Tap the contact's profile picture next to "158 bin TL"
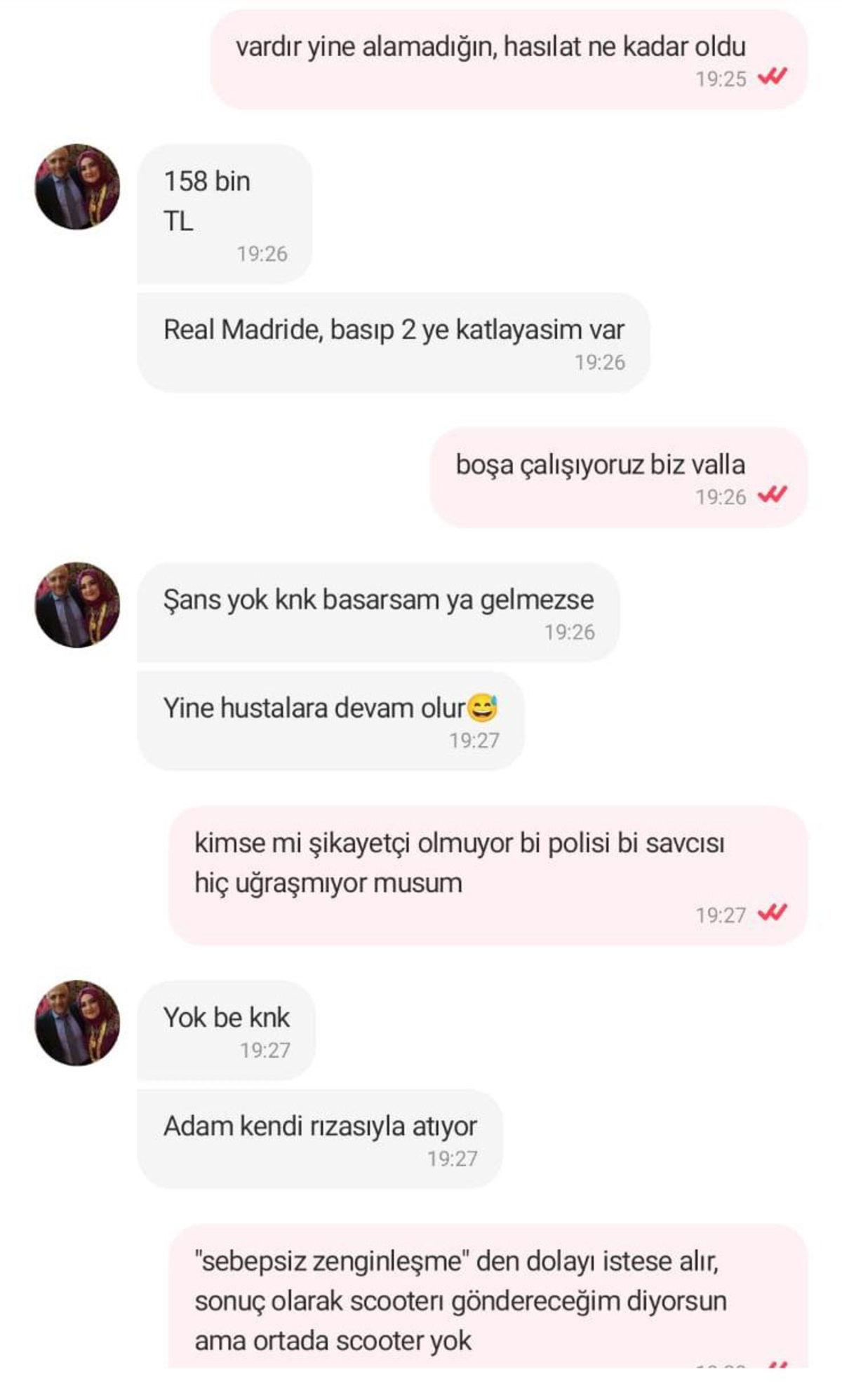This screenshot has width=842, height=1400. coord(75,186)
